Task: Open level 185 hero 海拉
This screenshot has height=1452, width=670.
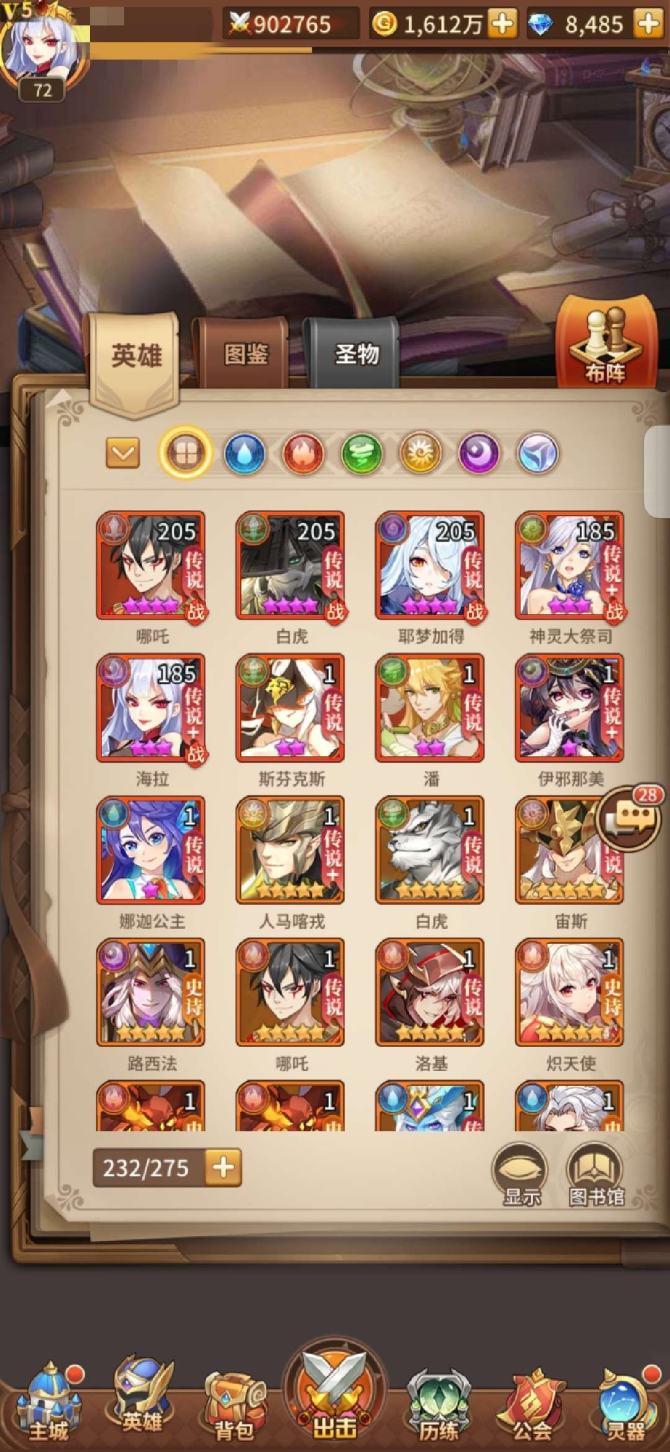Action: [151, 709]
